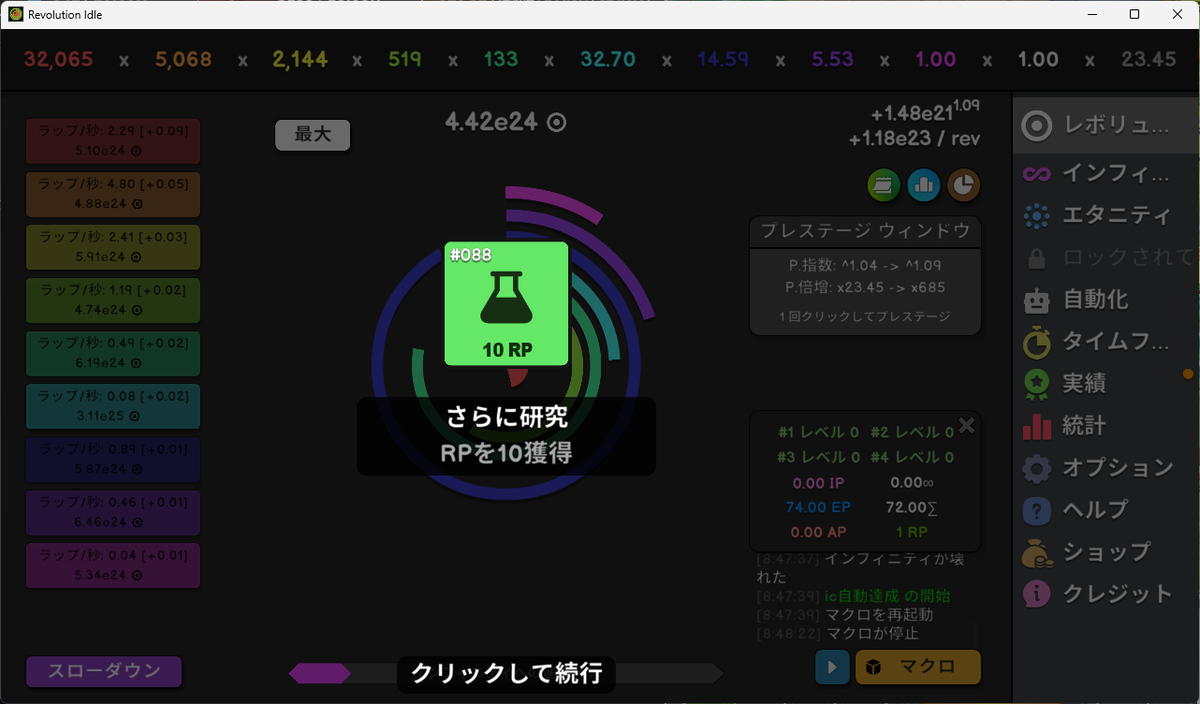Open オプション settings
1200x704 pixels.
1106,467
